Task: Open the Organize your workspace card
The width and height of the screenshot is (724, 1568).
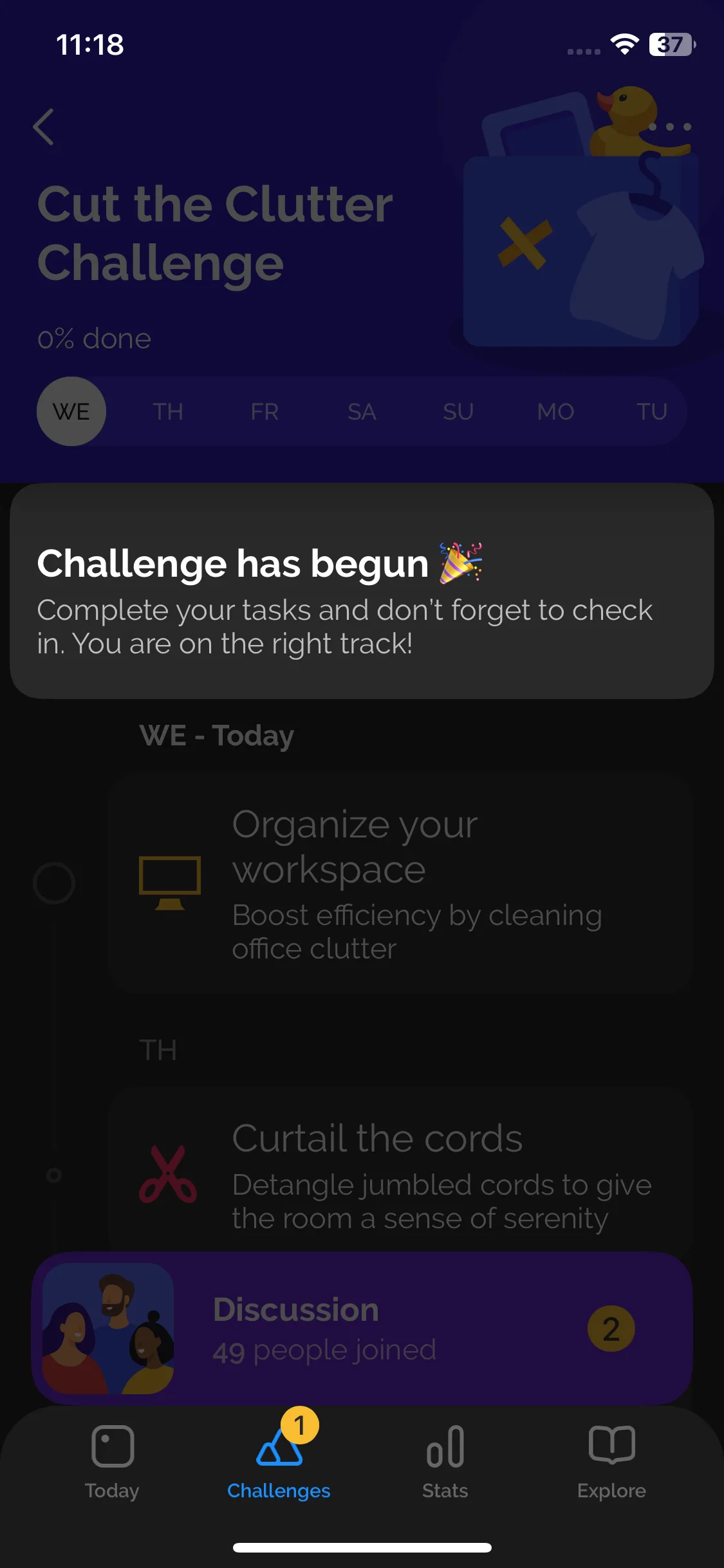Action: [399, 883]
